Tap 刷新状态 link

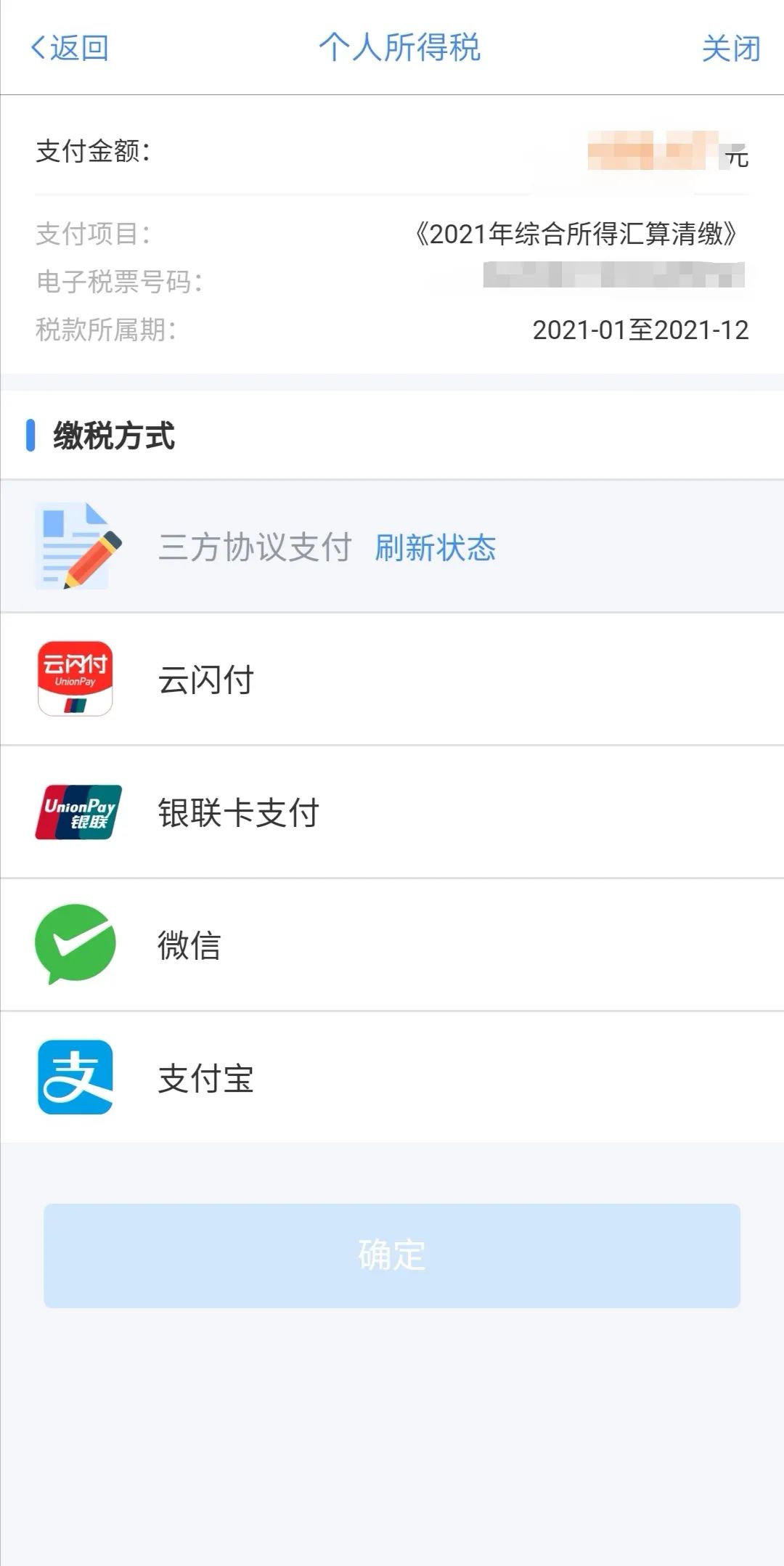click(435, 547)
